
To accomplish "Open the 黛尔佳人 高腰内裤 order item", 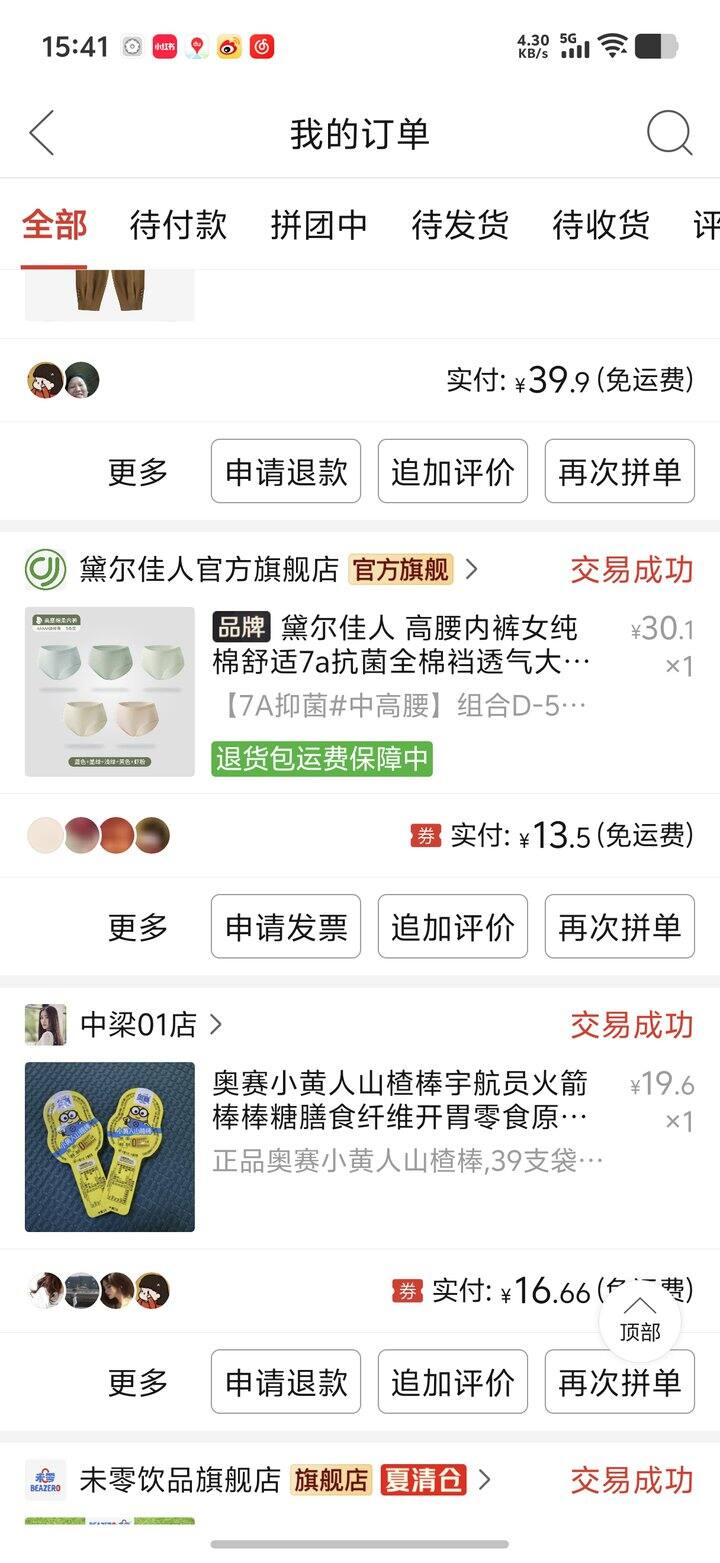I will (x=360, y=692).
